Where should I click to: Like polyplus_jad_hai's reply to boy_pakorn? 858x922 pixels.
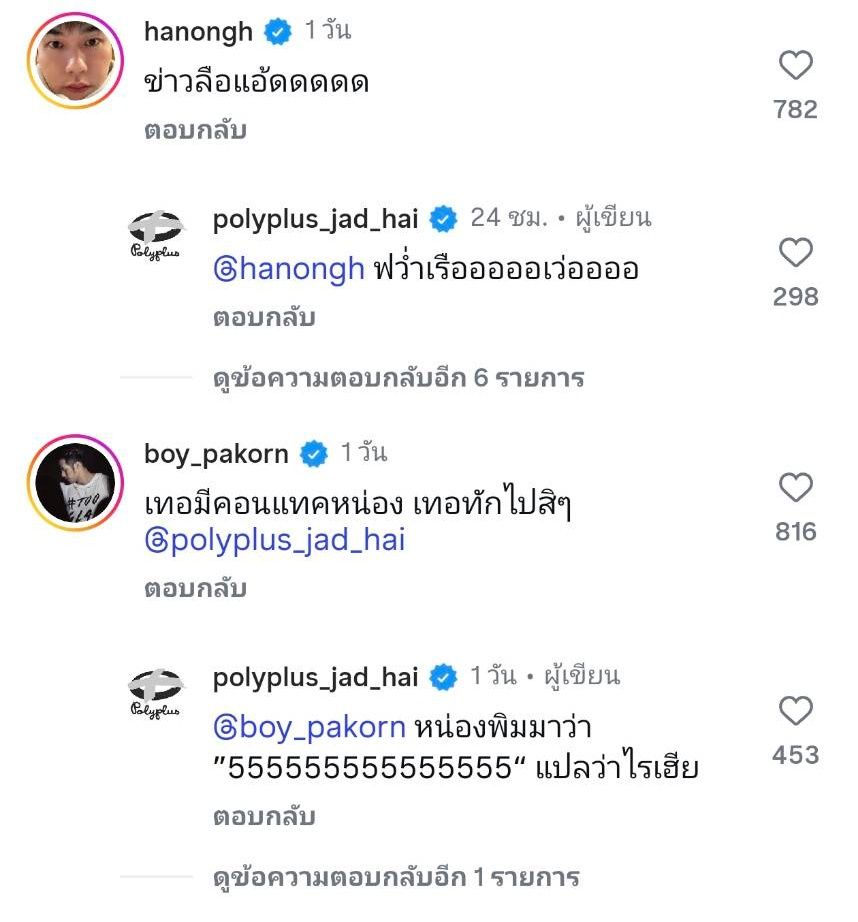click(x=795, y=712)
